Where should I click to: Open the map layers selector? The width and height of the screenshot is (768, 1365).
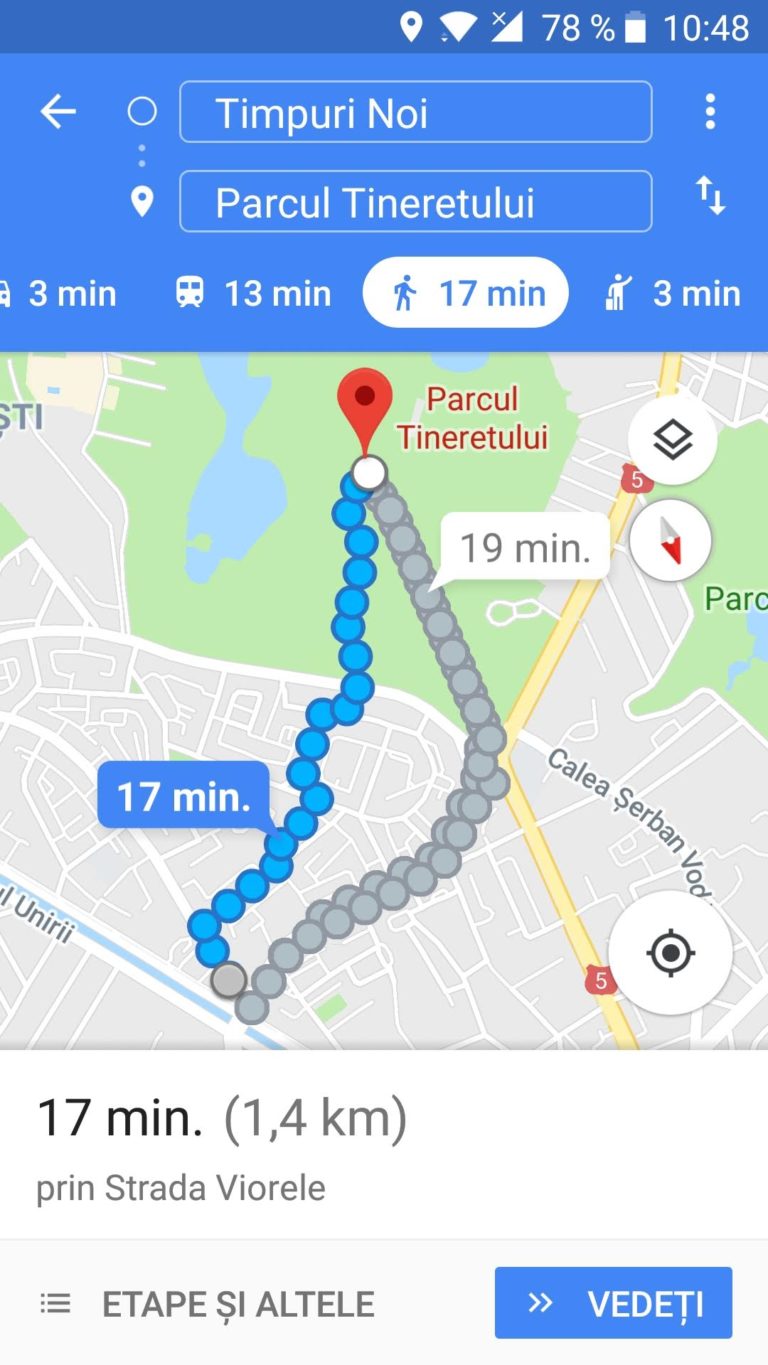pos(672,439)
